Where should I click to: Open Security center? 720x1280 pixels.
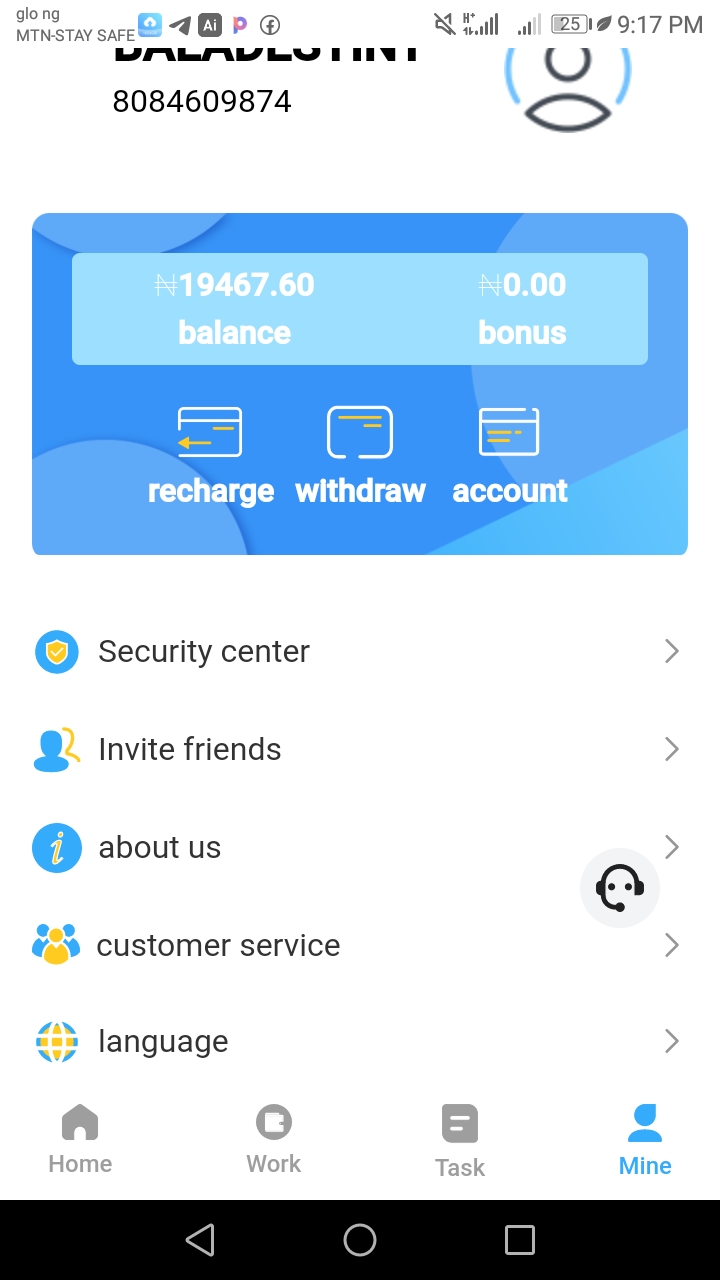tap(360, 651)
